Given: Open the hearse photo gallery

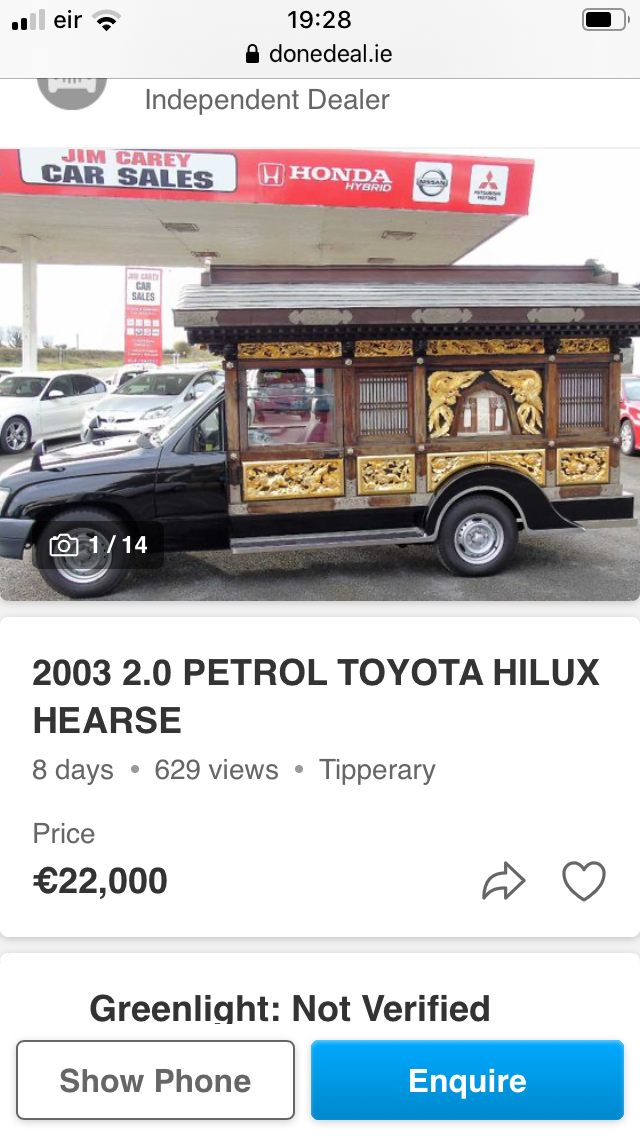Looking at the screenshot, I should [x=320, y=375].
